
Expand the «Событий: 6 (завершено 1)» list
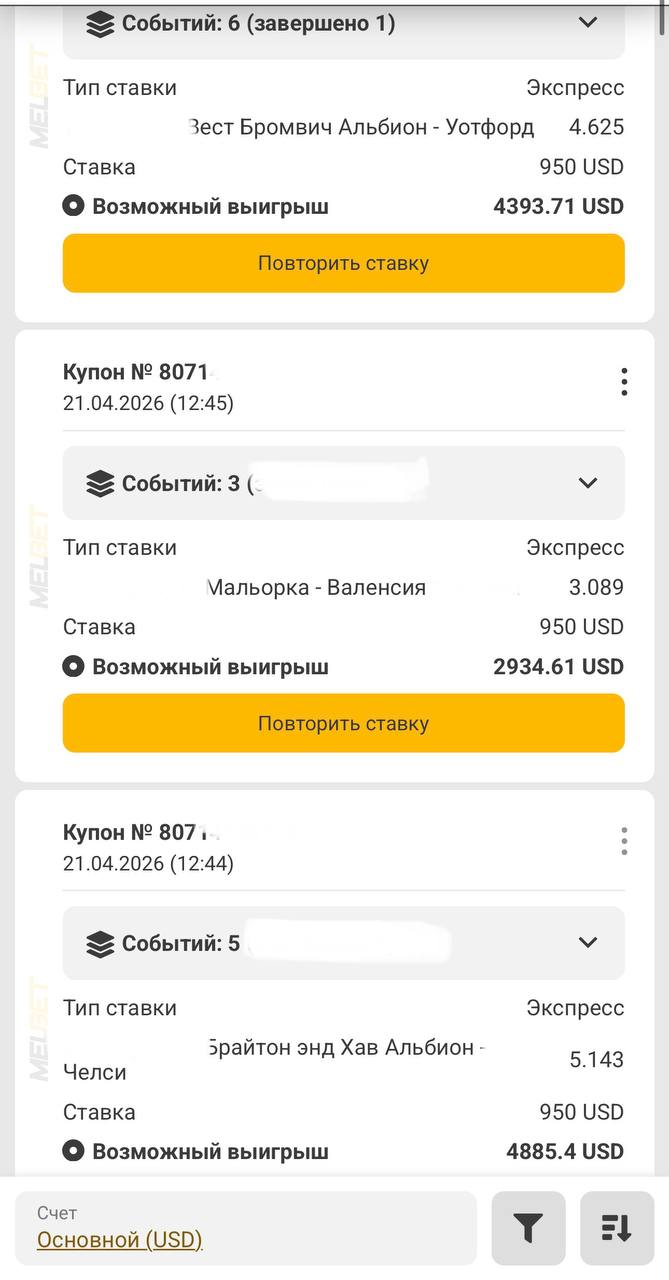pyautogui.click(x=588, y=23)
